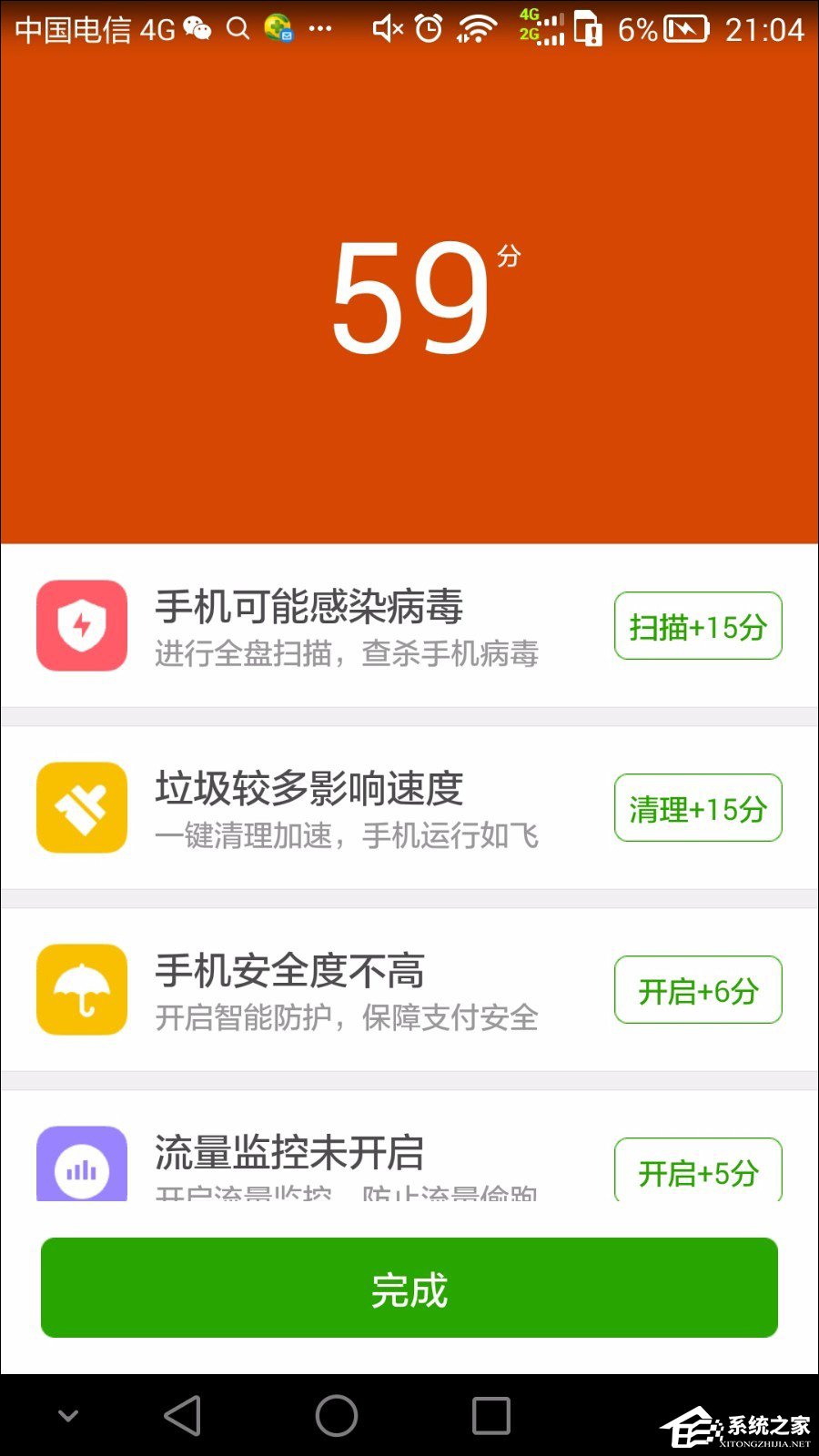Viewport: 819px width, 1456px height.
Task: Go back using the system back button
Action: (183, 1416)
